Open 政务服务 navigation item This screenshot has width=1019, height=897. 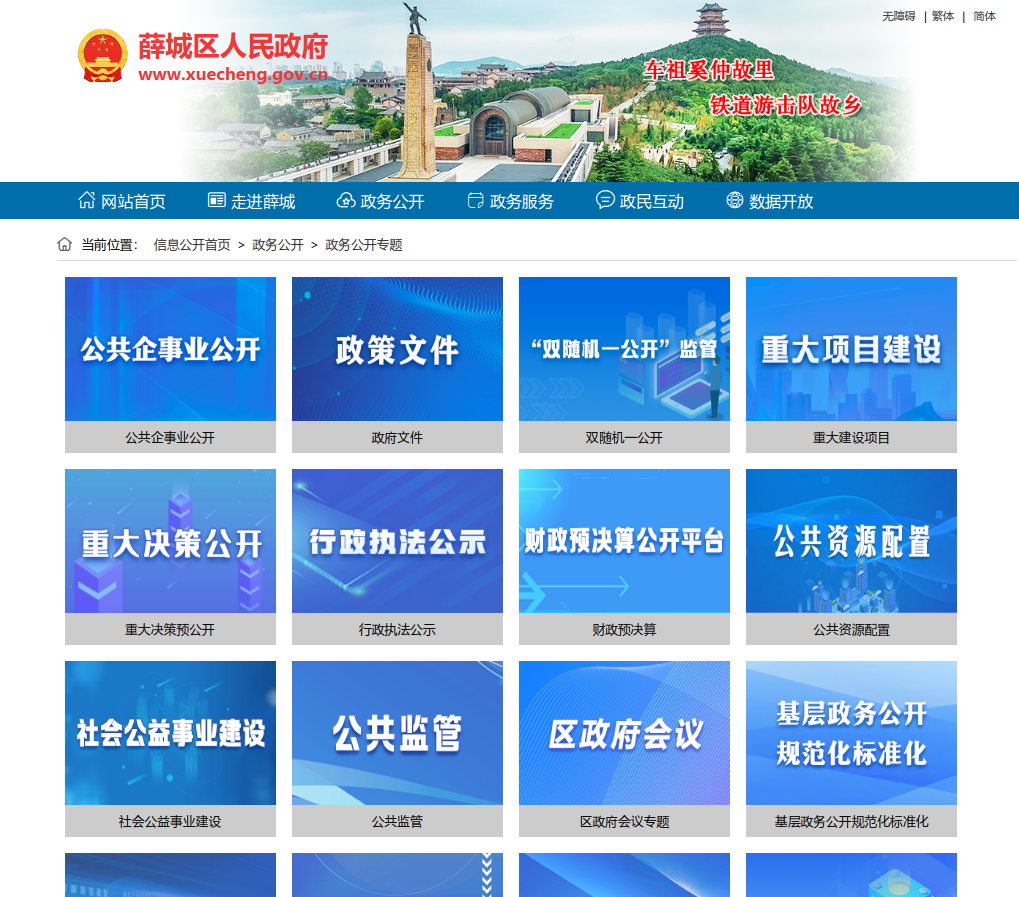(510, 201)
